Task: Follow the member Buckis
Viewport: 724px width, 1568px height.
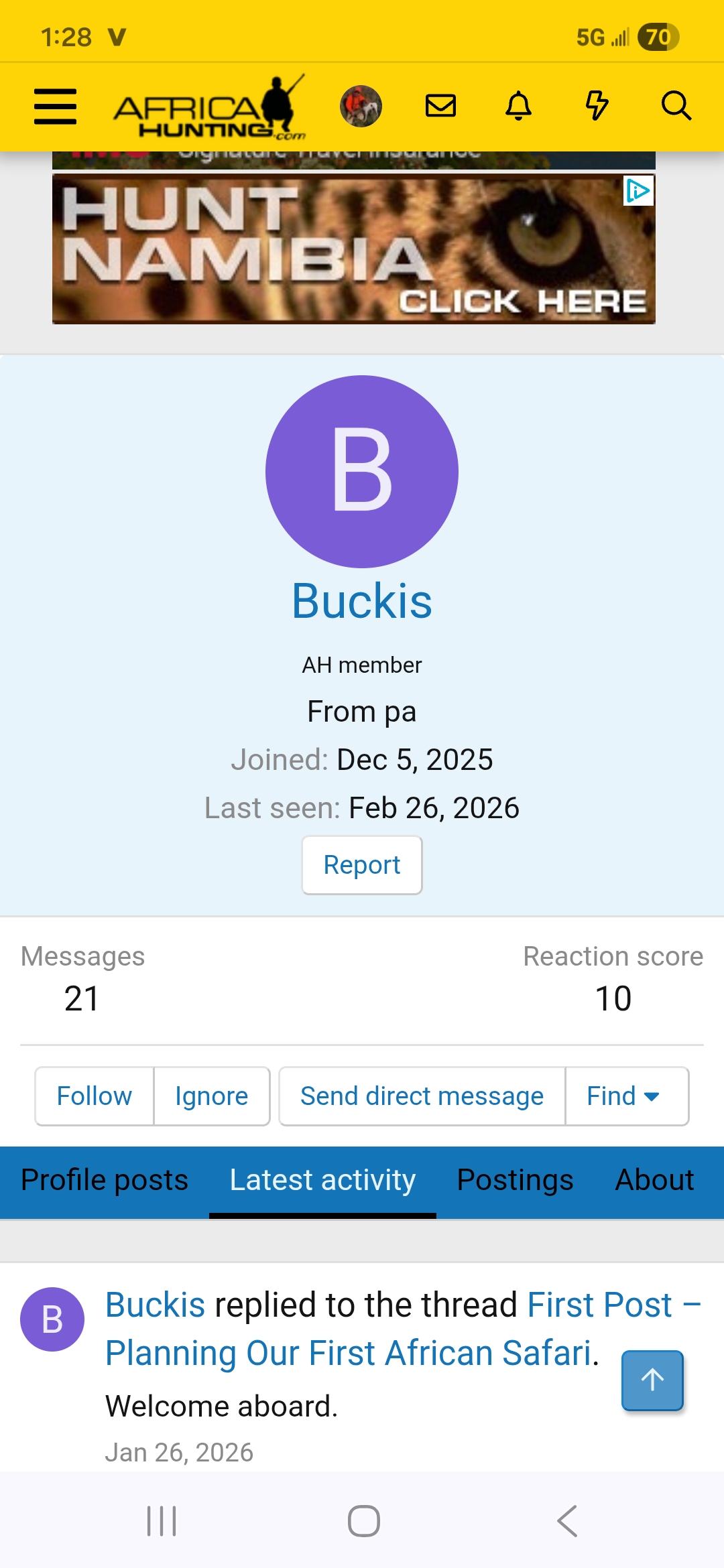Action: pyautogui.click(x=95, y=1096)
